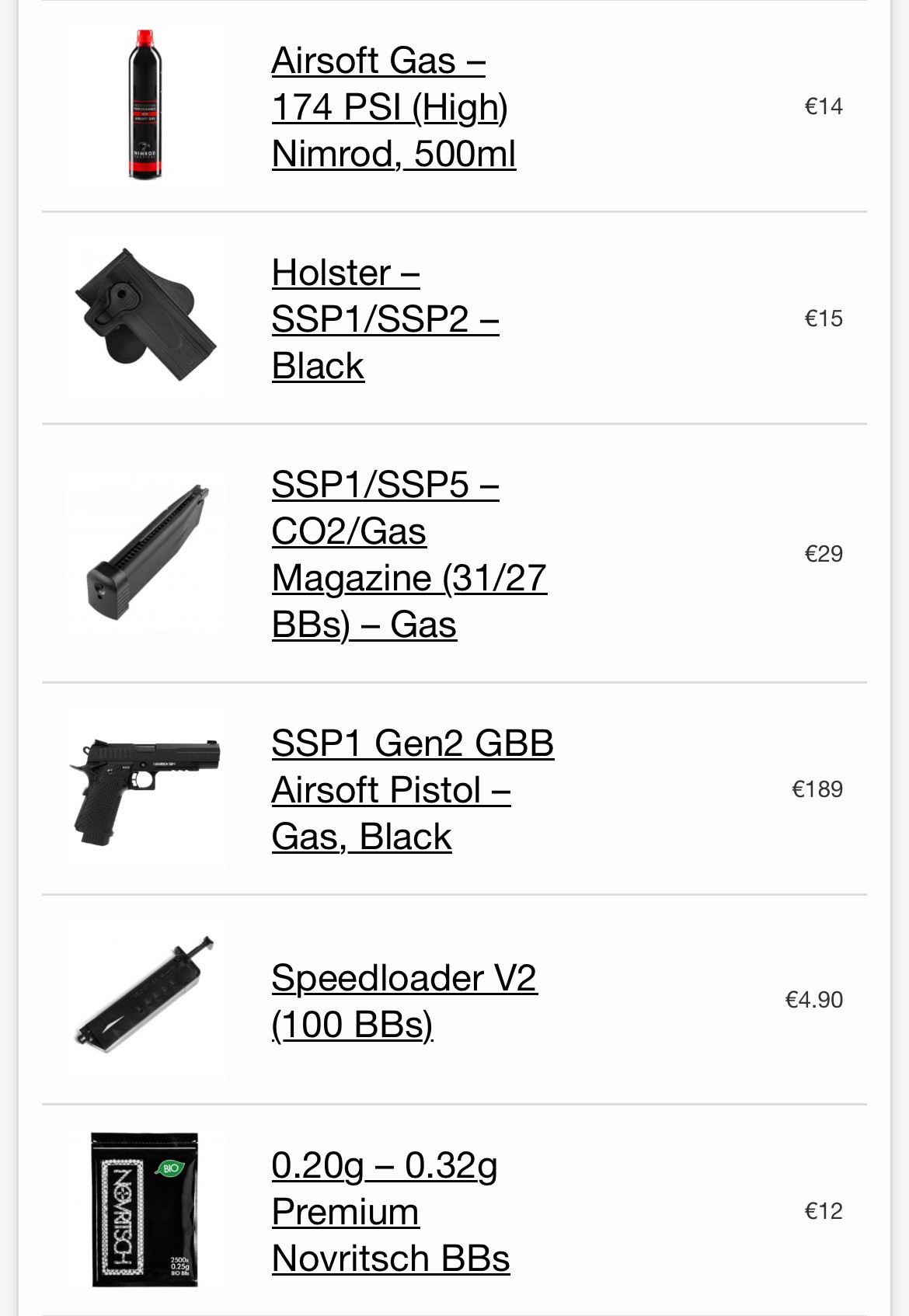Open the Airsoft Gas 174 PSI Nimrod link
Viewport: 909px width, 1316px height.
(393, 107)
